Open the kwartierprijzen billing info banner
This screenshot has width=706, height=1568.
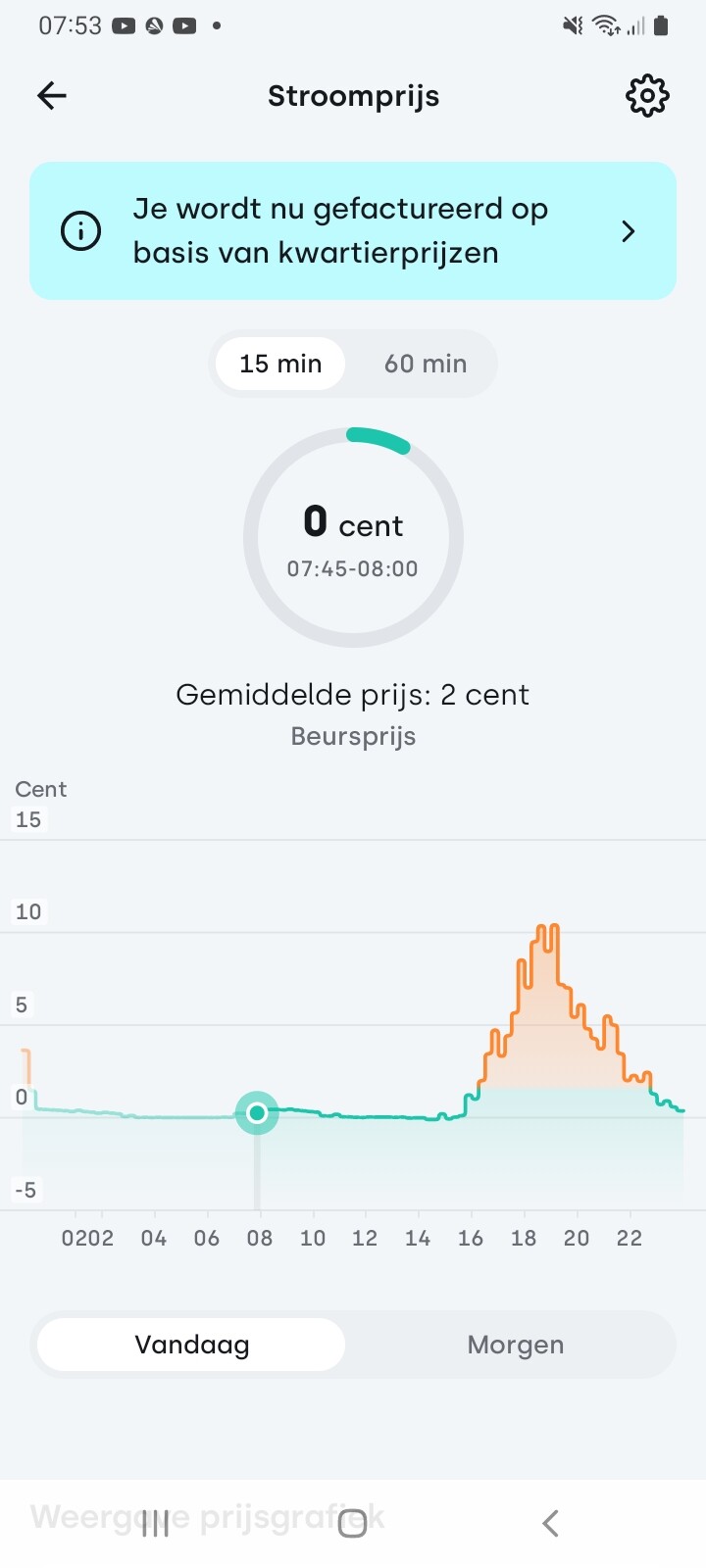click(353, 230)
